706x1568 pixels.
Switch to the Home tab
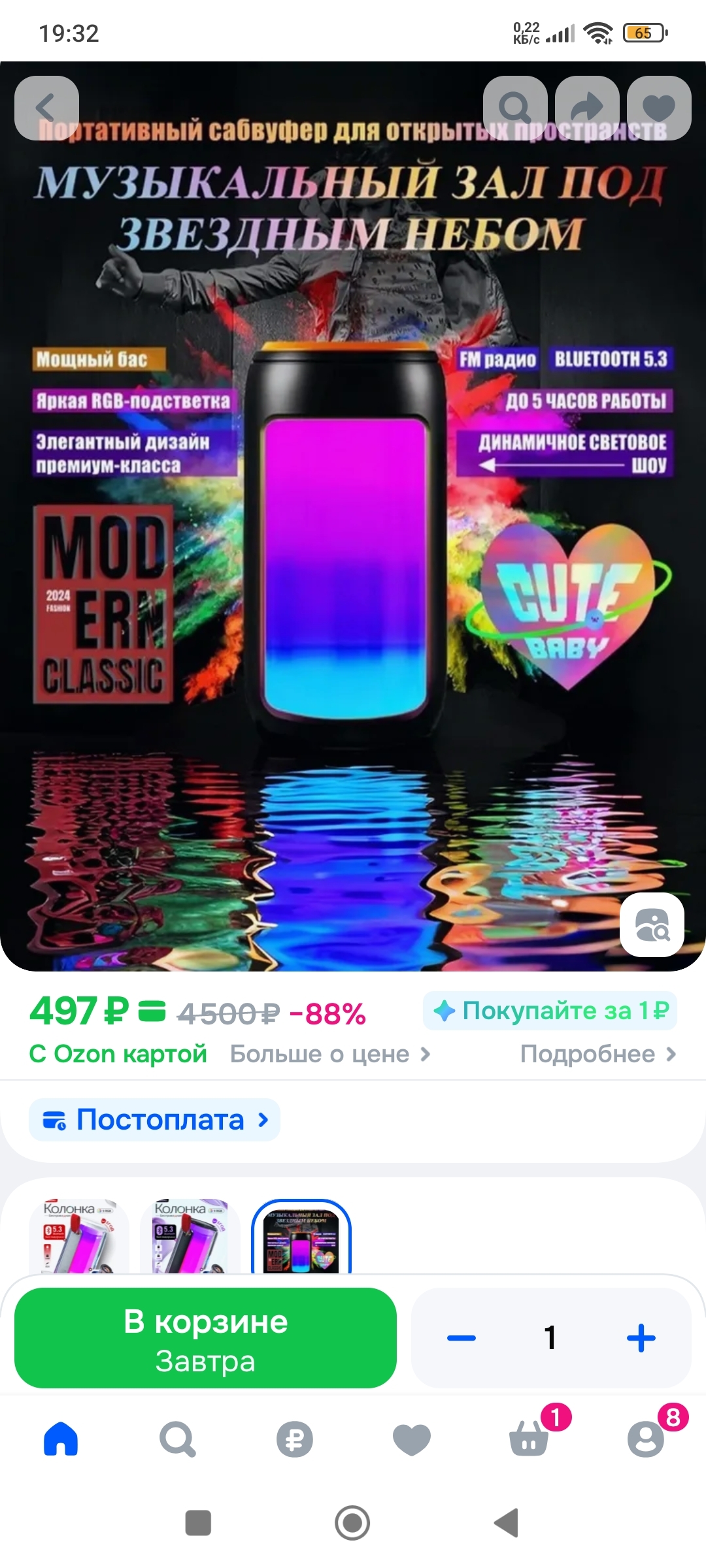(61, 1439)
